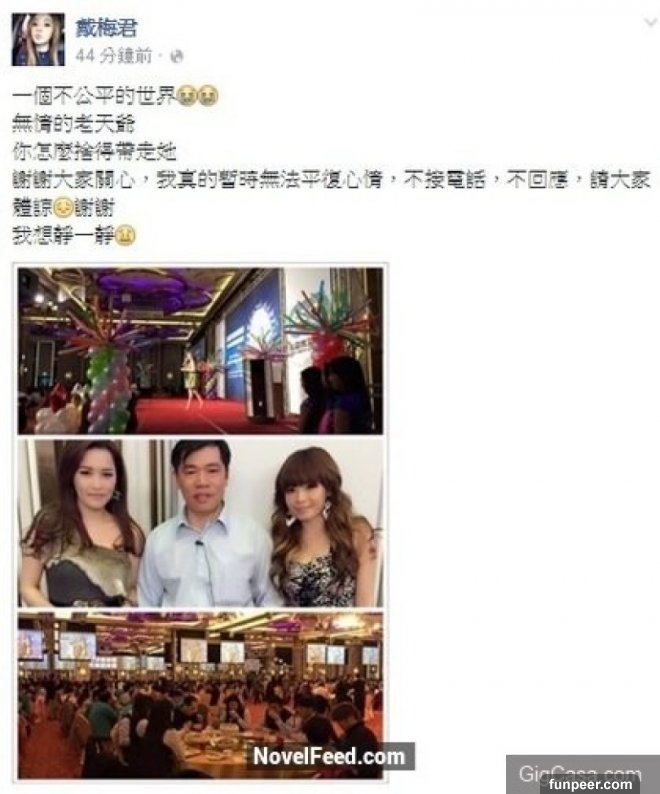Open the balloon-decorated banquet hall photo
This screenshot has width=660, height=794.
[200, 350]
